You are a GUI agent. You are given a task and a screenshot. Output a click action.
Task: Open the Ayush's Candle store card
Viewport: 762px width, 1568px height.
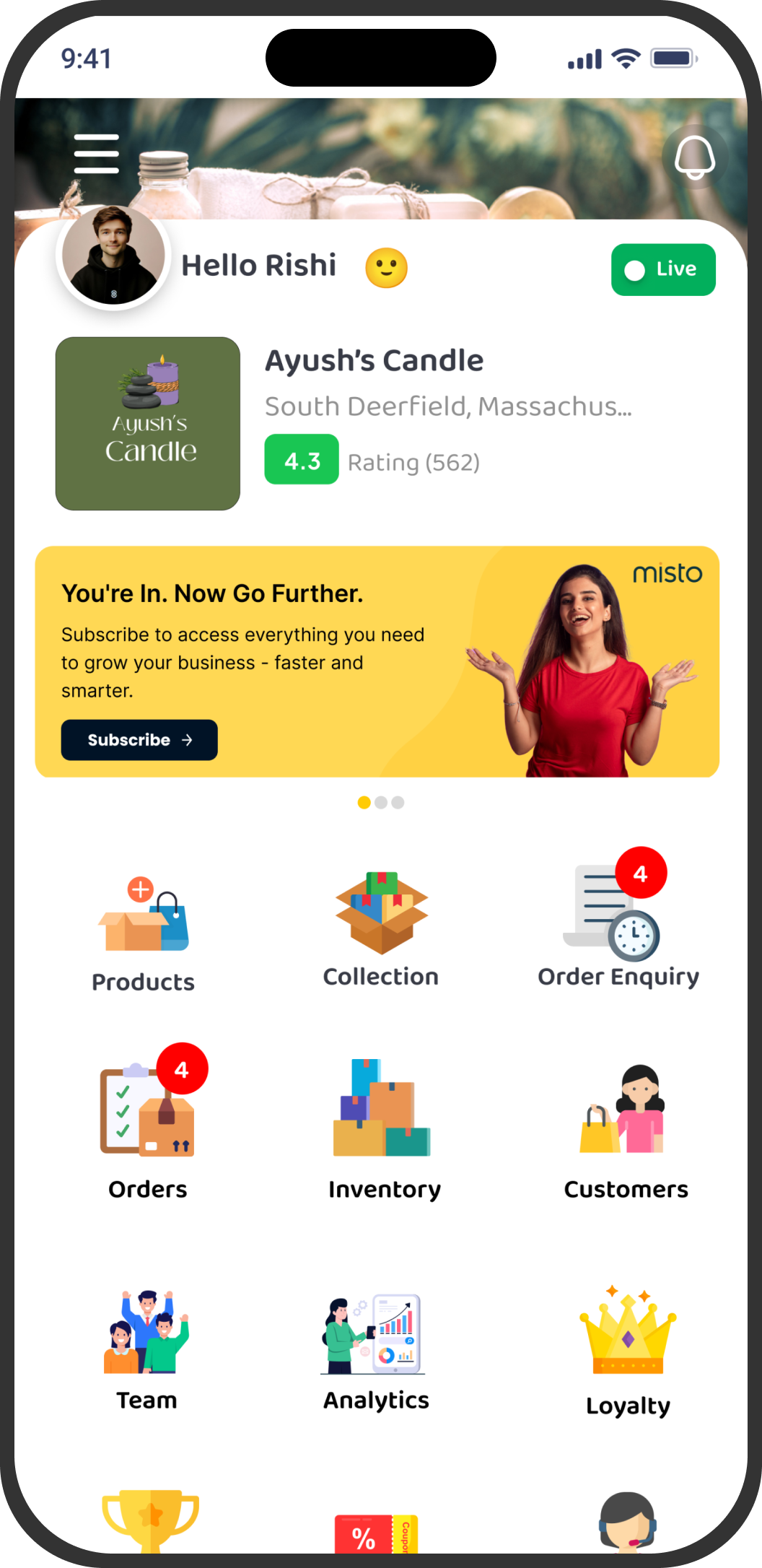point(148,424)
